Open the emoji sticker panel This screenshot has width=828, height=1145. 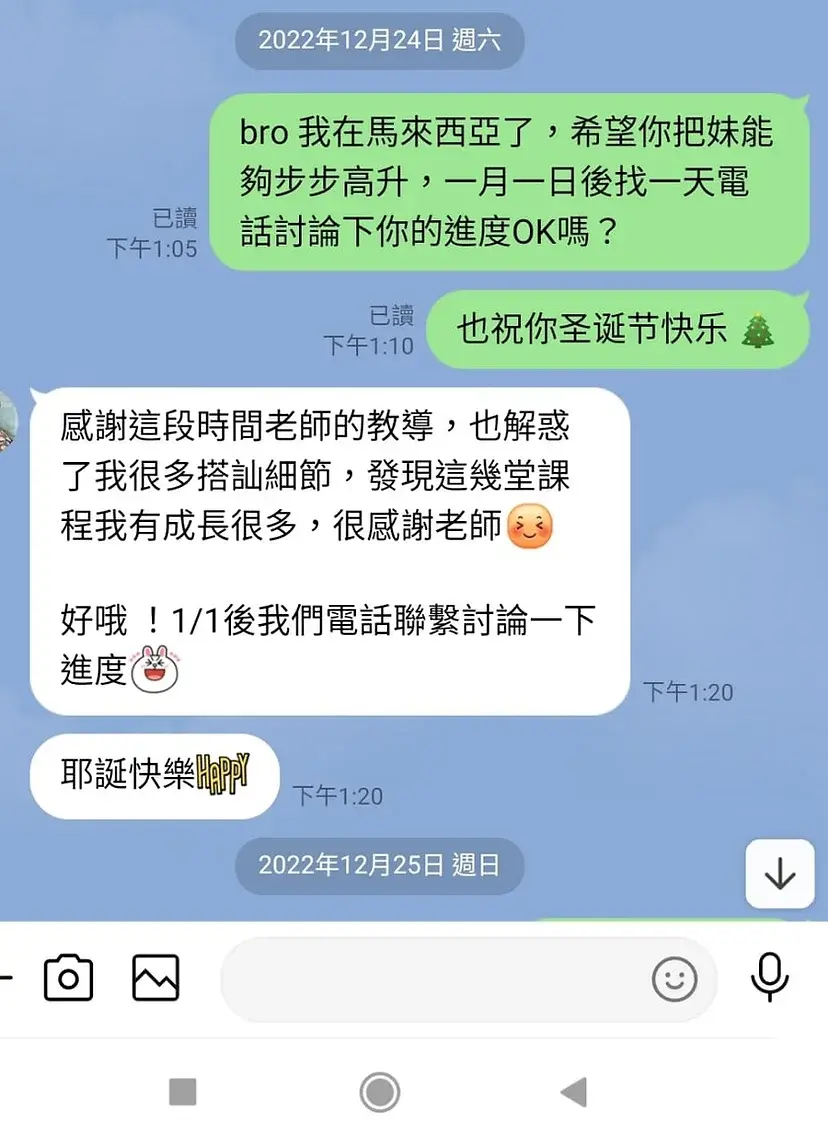[x=675, y=979]
